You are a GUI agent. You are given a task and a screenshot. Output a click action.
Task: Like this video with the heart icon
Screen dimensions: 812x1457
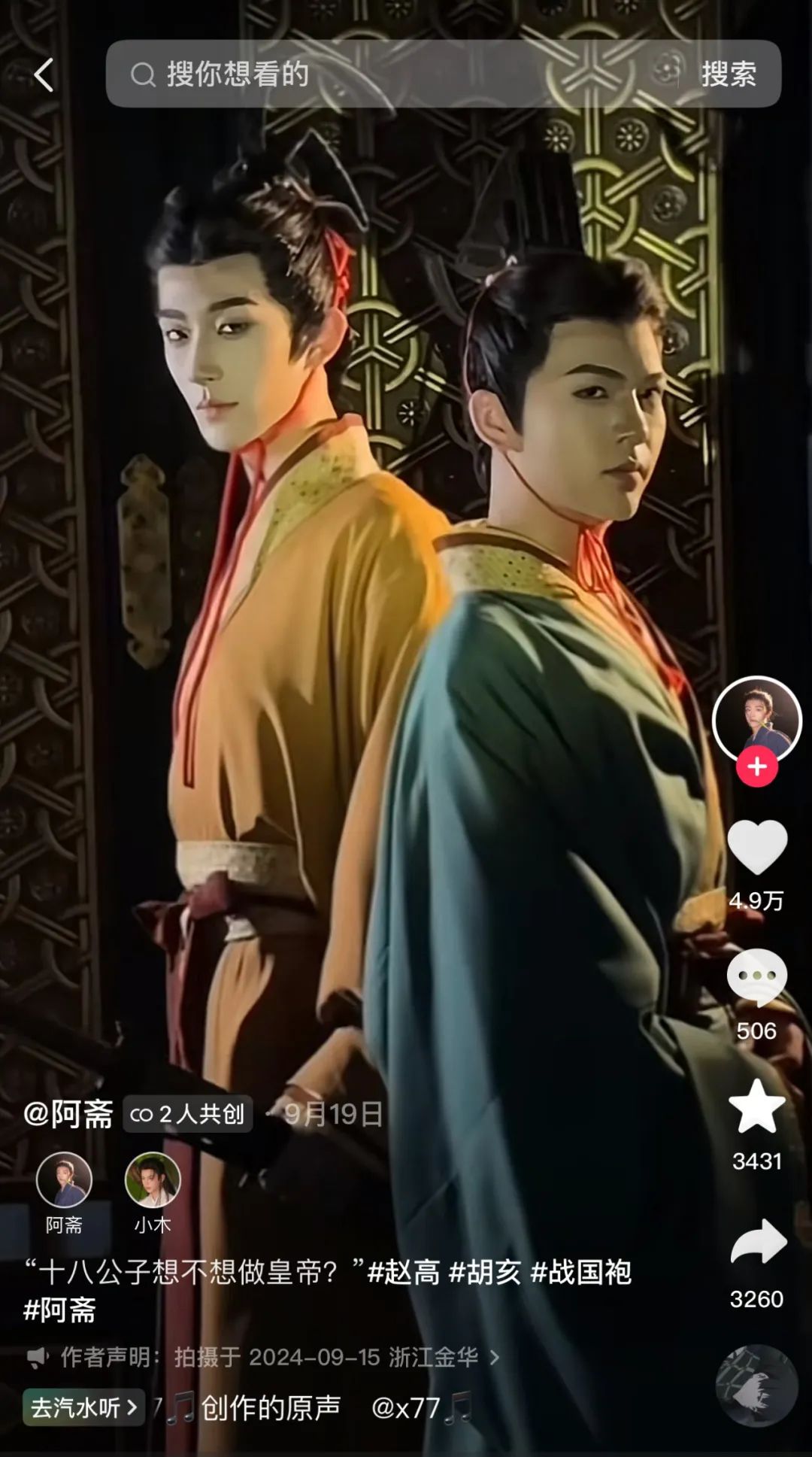tap(756, 848)
